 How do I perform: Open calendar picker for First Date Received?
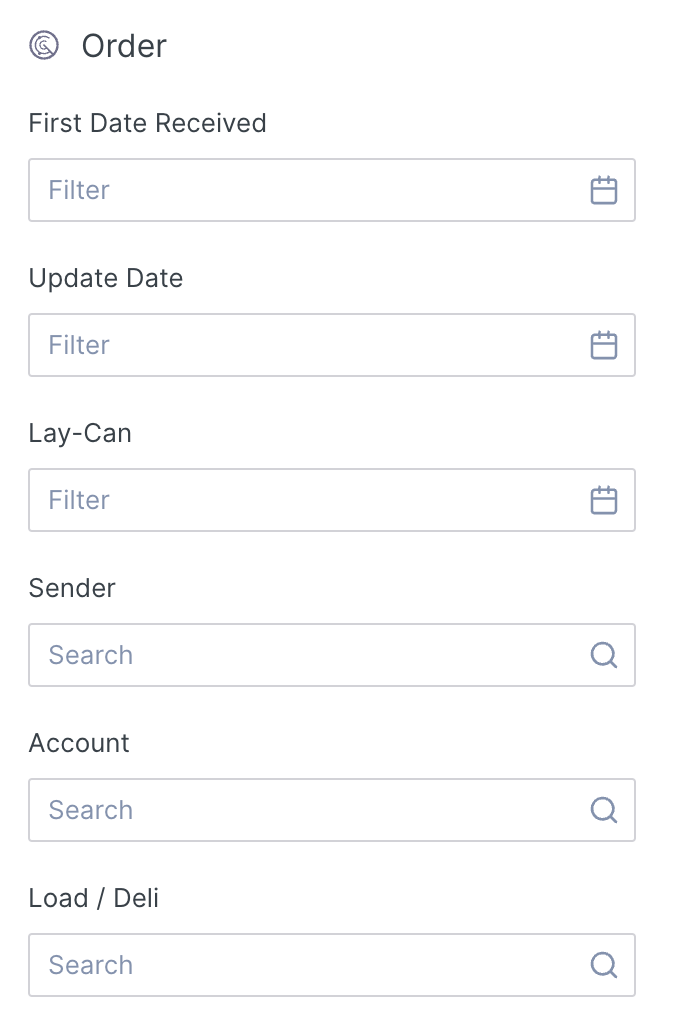604,190
